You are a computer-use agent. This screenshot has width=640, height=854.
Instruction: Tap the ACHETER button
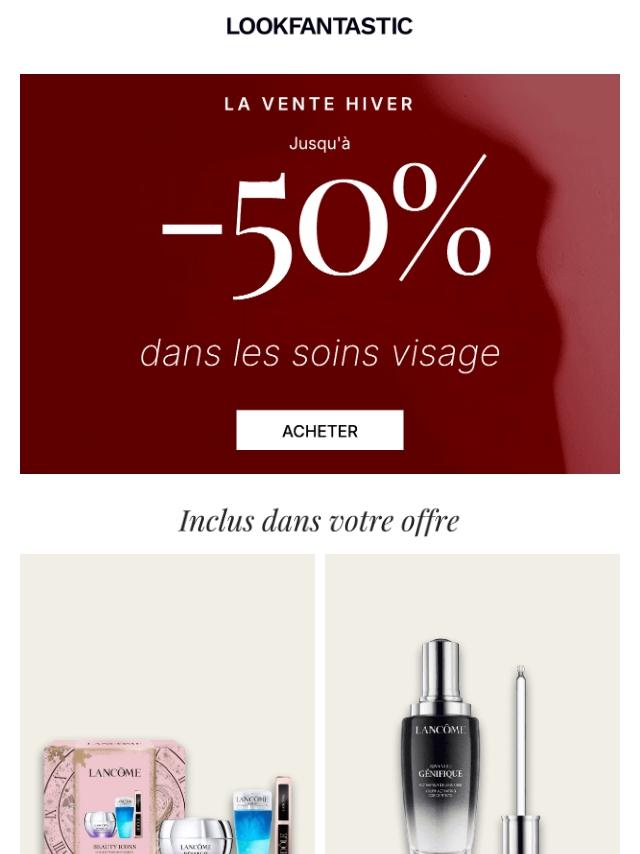[320, 431]
